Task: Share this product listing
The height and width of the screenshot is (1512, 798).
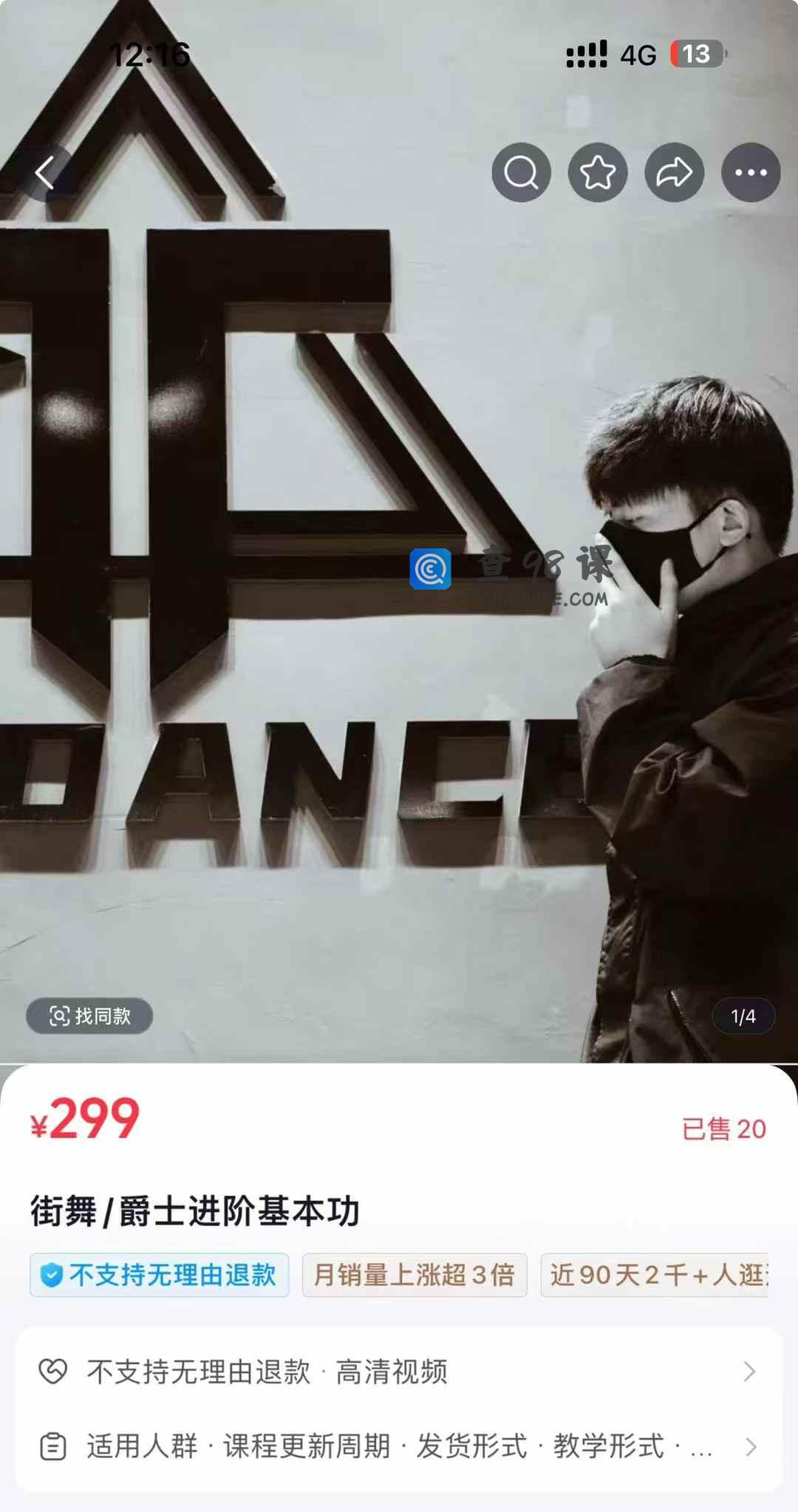Action: (675, 173)
